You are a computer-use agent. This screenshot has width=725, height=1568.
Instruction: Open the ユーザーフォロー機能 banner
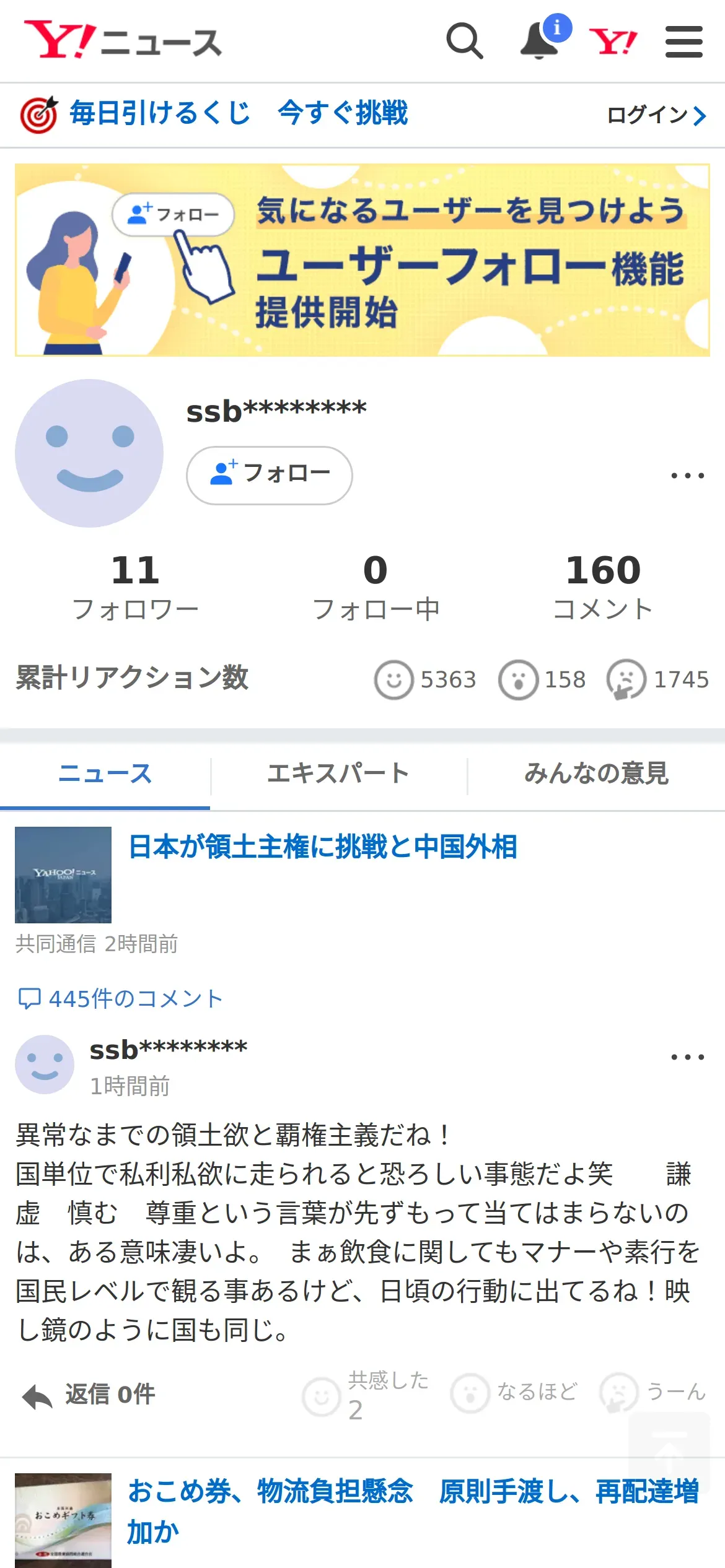(362, 260)
